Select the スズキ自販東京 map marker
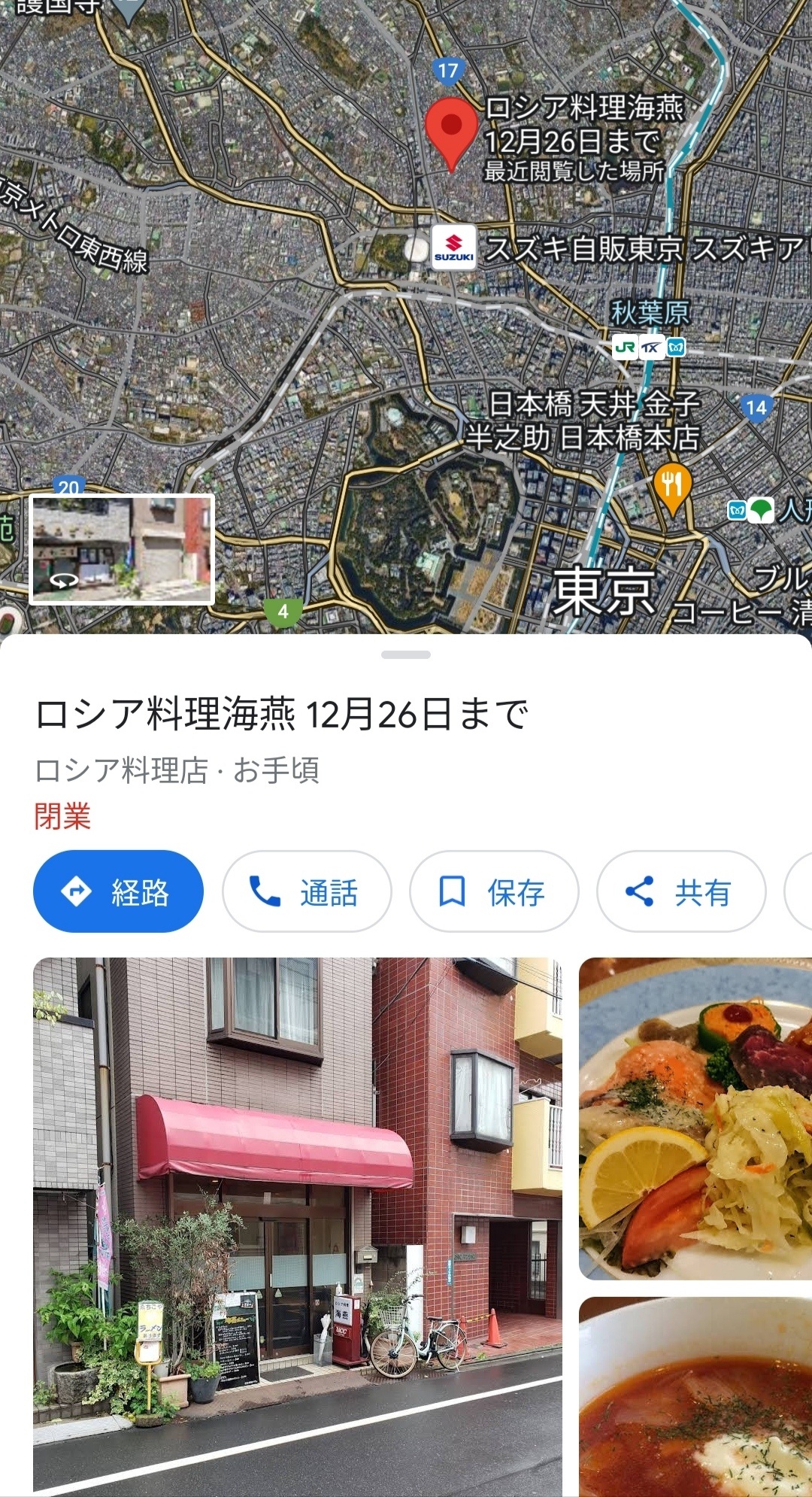 (x=453, y=247)
